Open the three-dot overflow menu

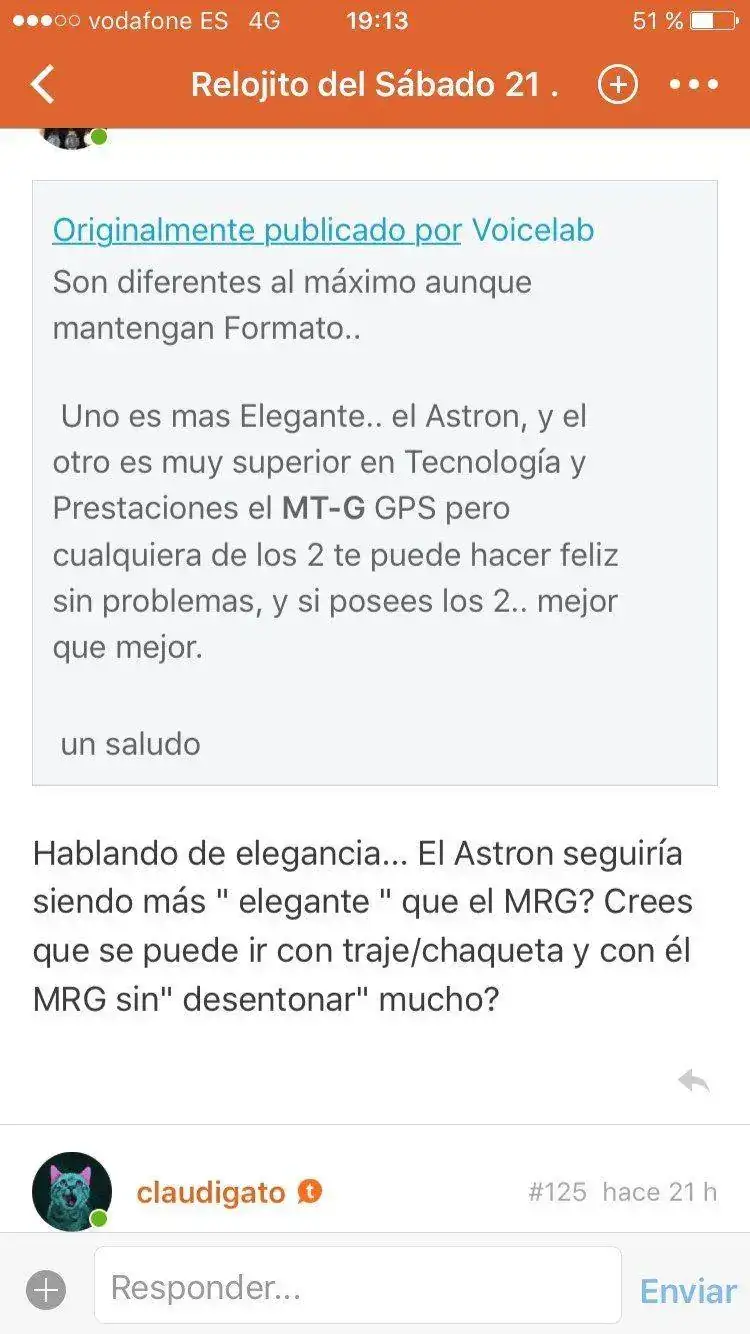click(694, 85)
